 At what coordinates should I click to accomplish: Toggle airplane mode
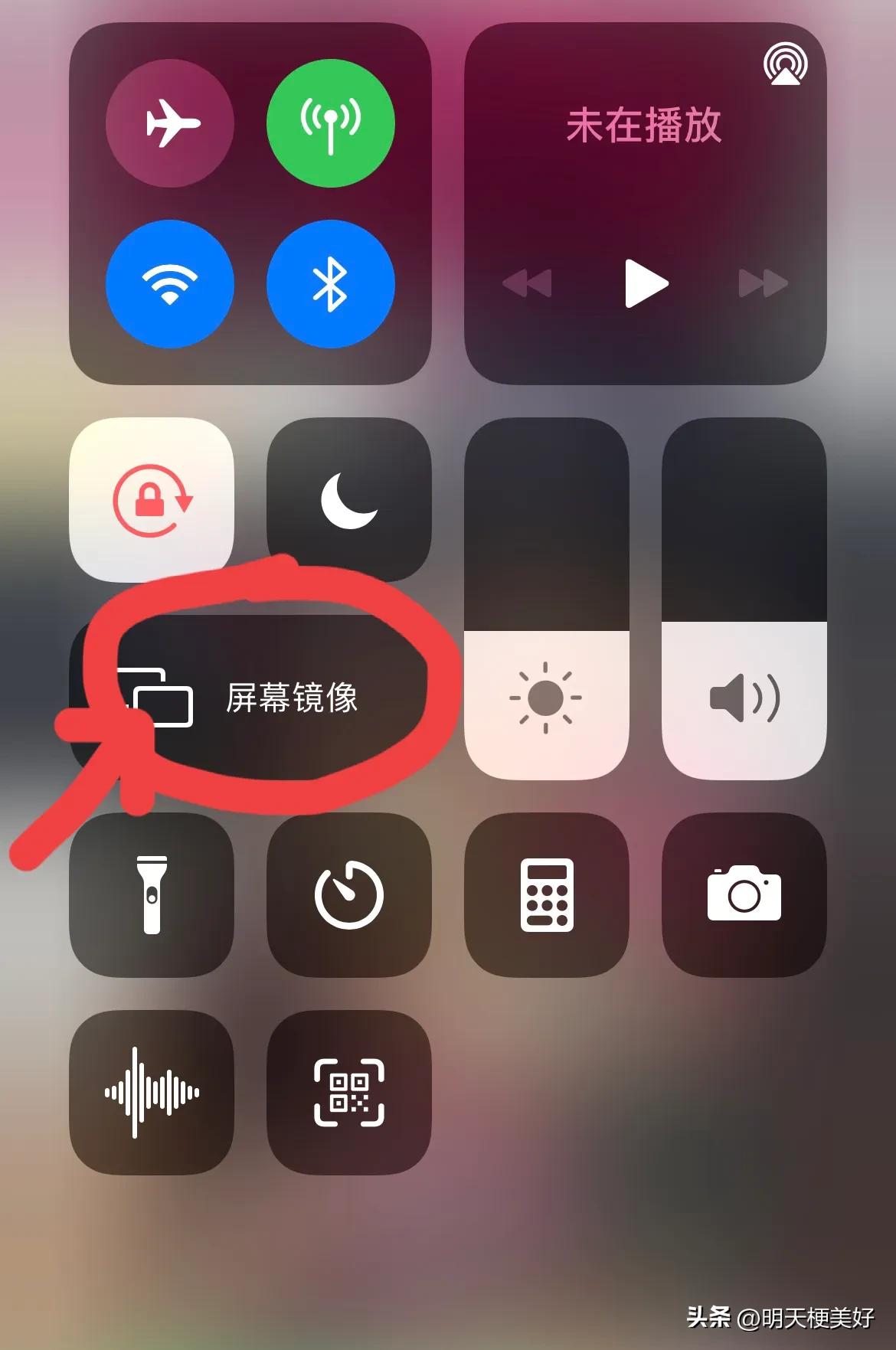(x=170, y=123)
